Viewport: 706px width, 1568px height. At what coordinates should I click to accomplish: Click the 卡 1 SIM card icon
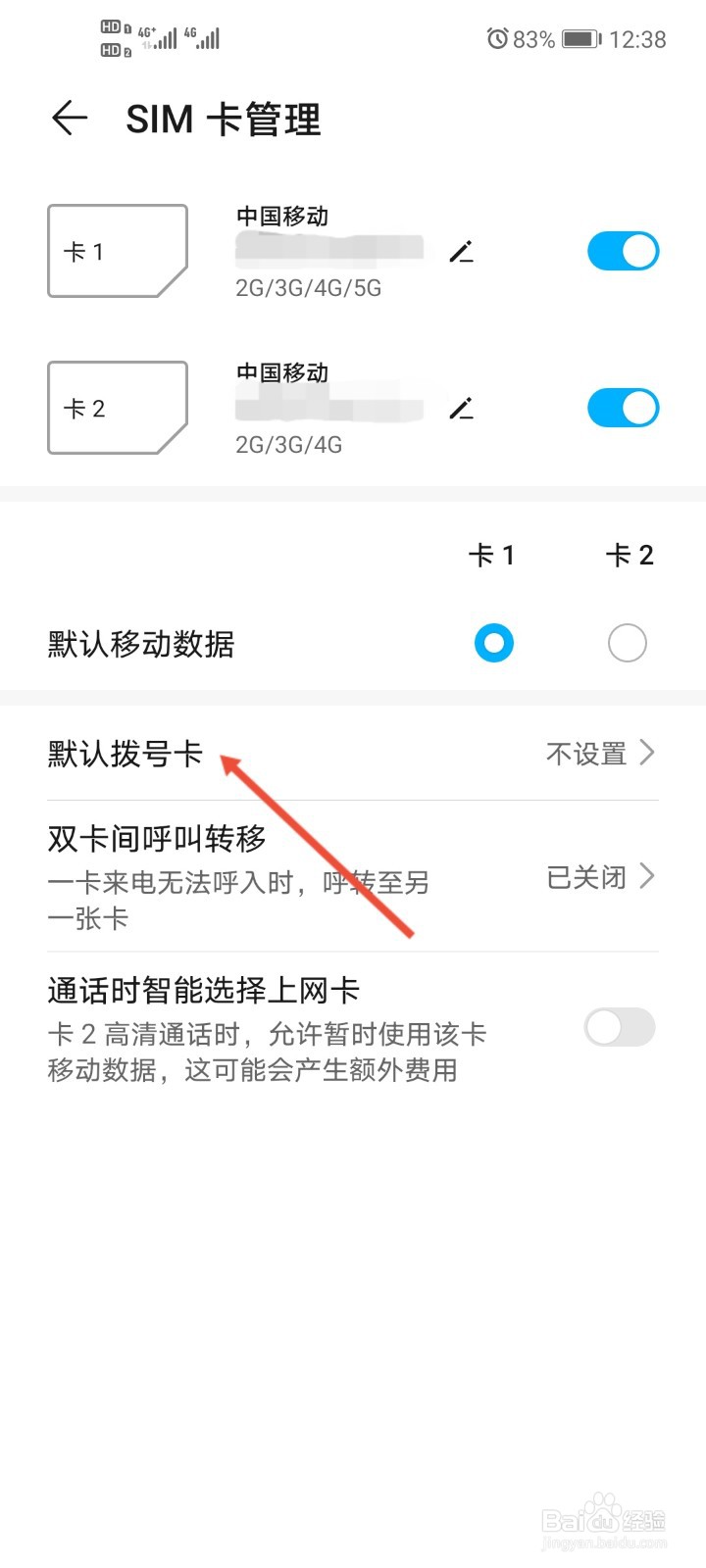point(118,251)
